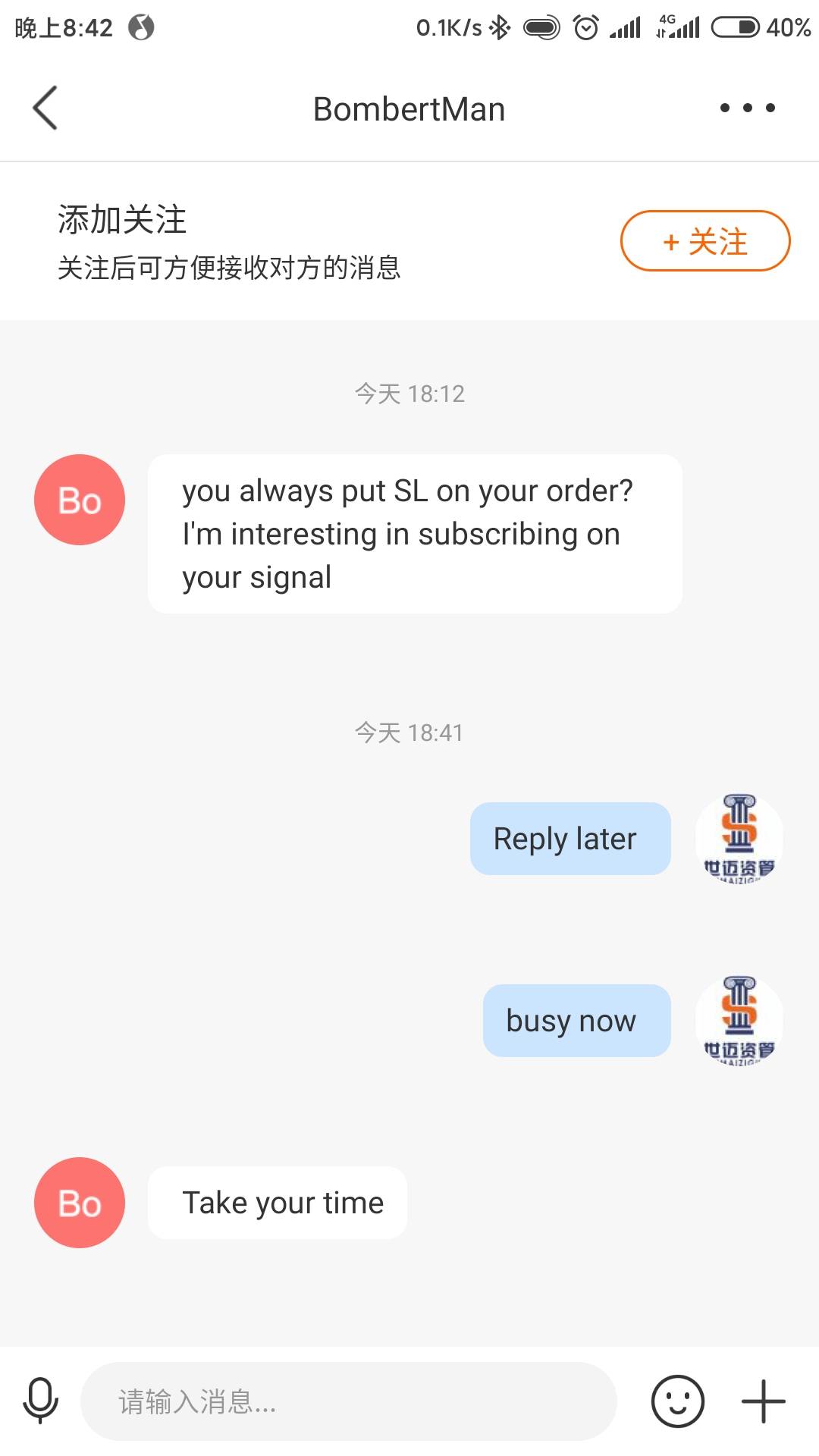
Task: Open the three-dot overflow menu
Action: click(x=747, y=108)
